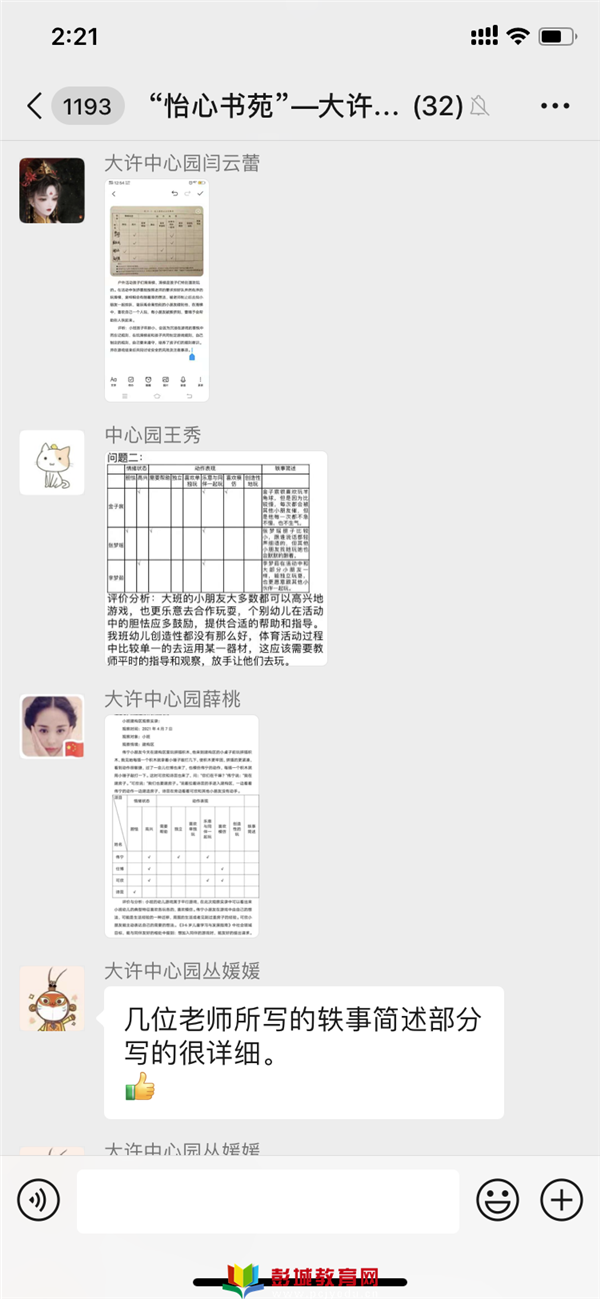This screenshot has height=1299, width=600.
Task: Open the plus attachments menu
Action: click(561, 1198)
